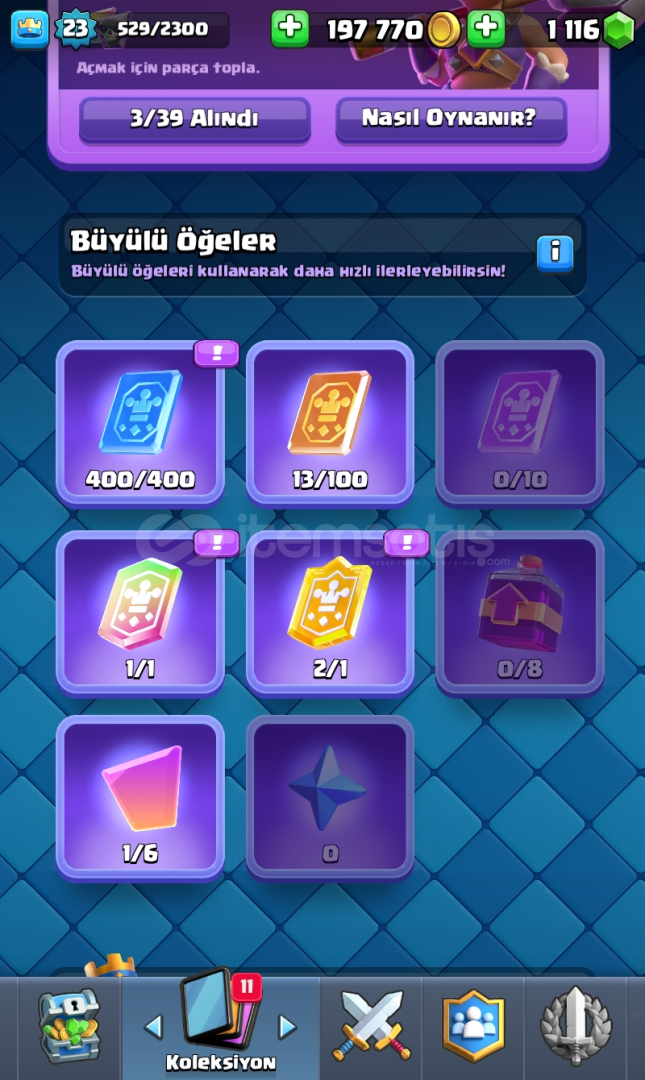This screenshot has height=1080, width=645.
Task: Open Büyülü Öğeler info icon
Action: tap(554, 252)
